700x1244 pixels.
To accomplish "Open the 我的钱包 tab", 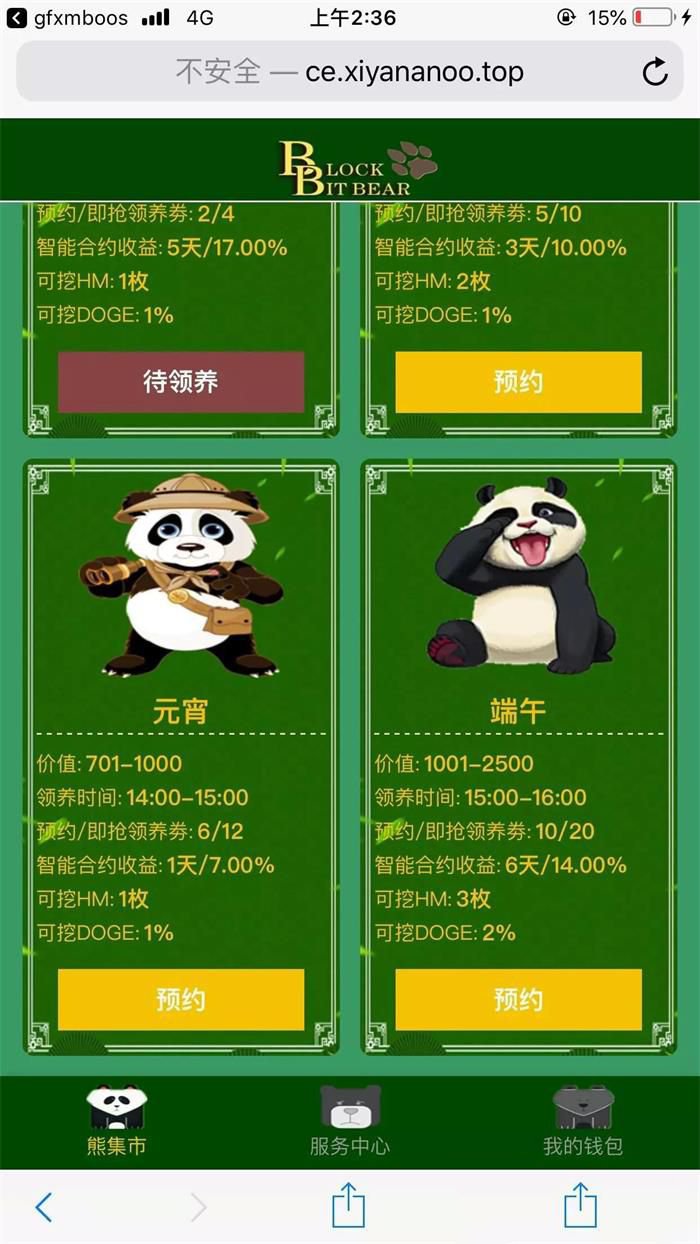I will point(583,1120).
